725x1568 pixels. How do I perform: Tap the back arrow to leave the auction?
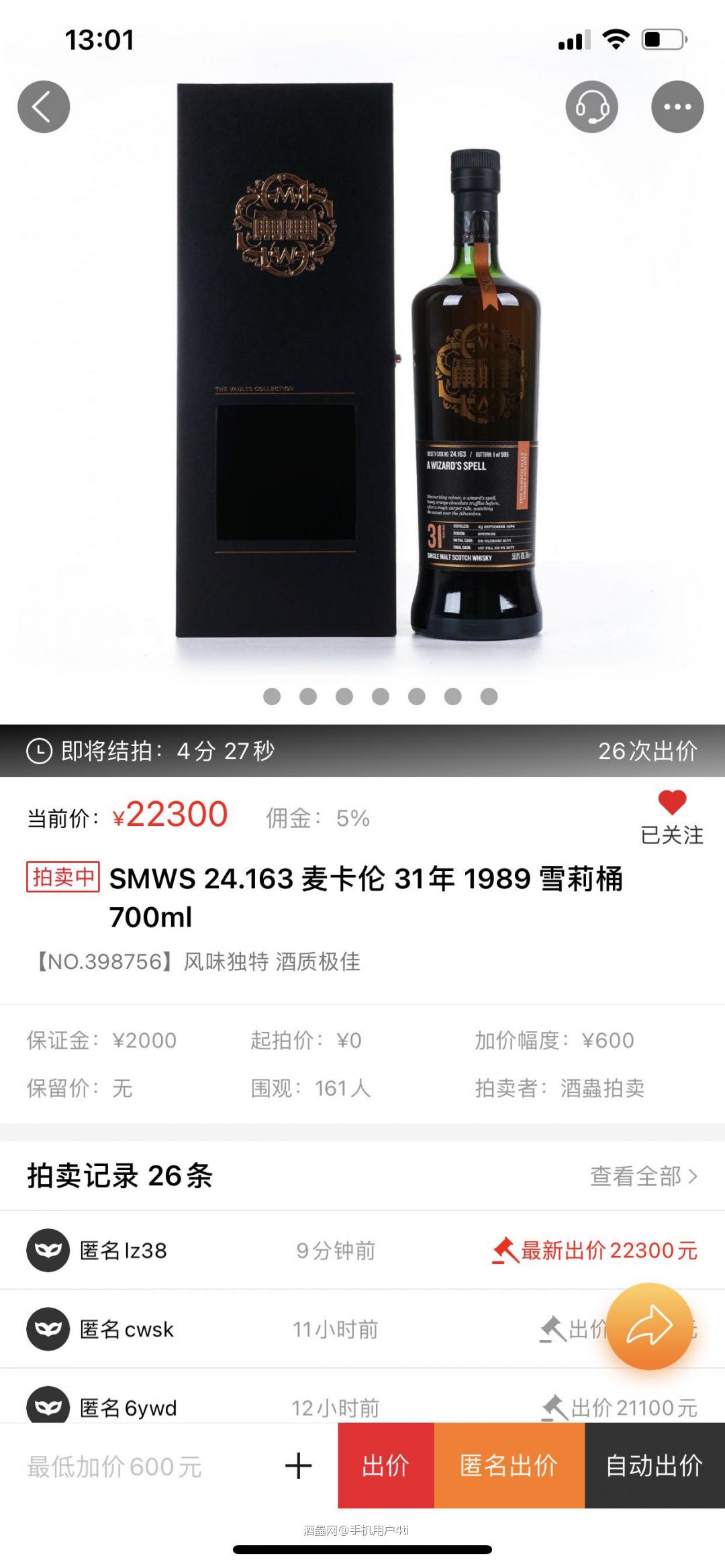click(43, 106)
